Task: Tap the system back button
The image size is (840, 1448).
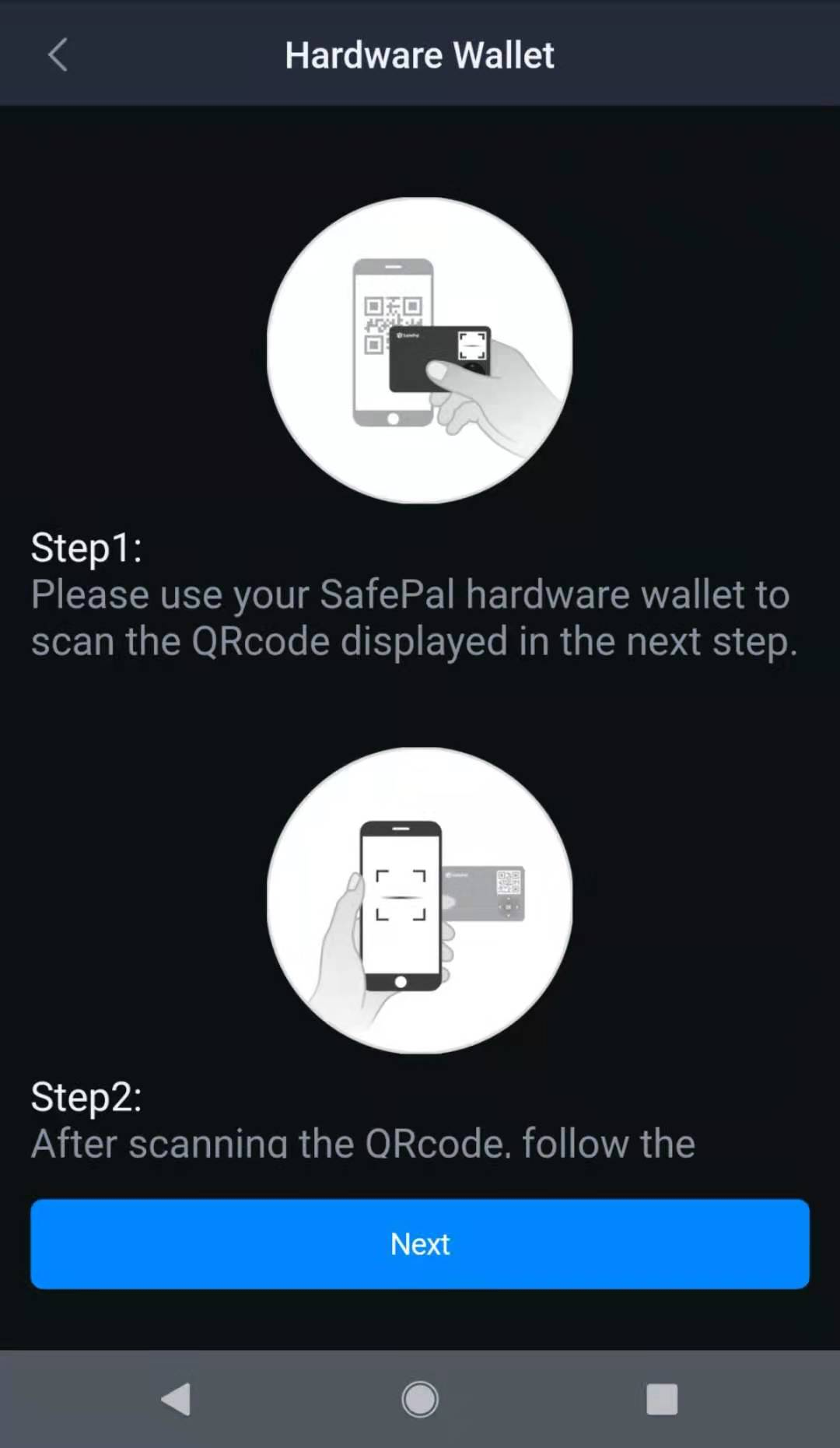Action: click(176, 1399)
